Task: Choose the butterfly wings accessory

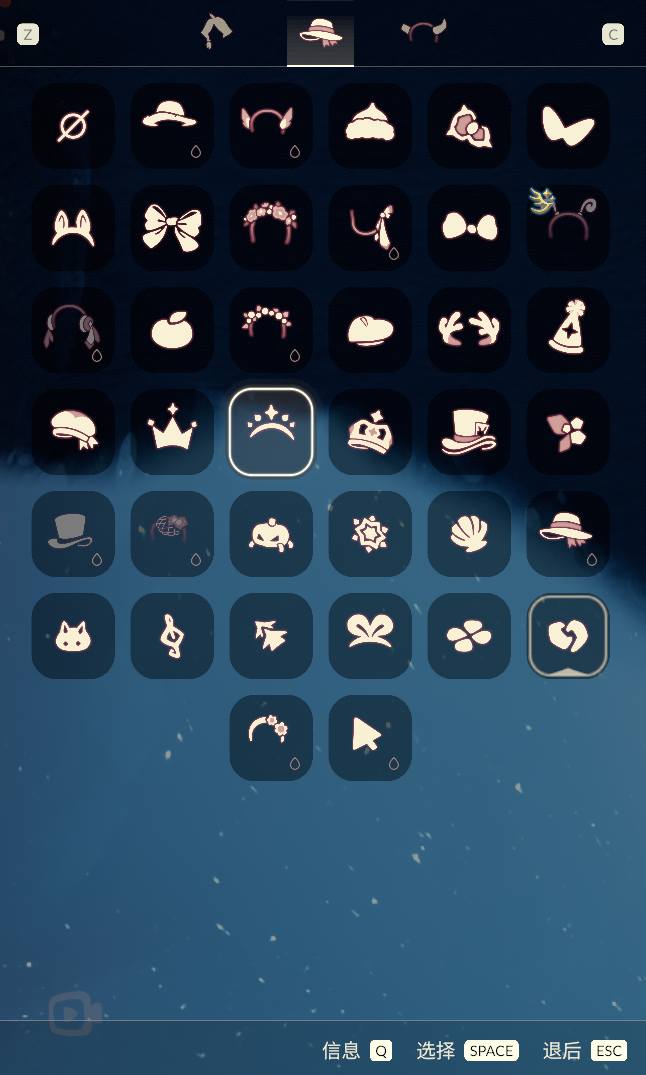Action: 568,126
